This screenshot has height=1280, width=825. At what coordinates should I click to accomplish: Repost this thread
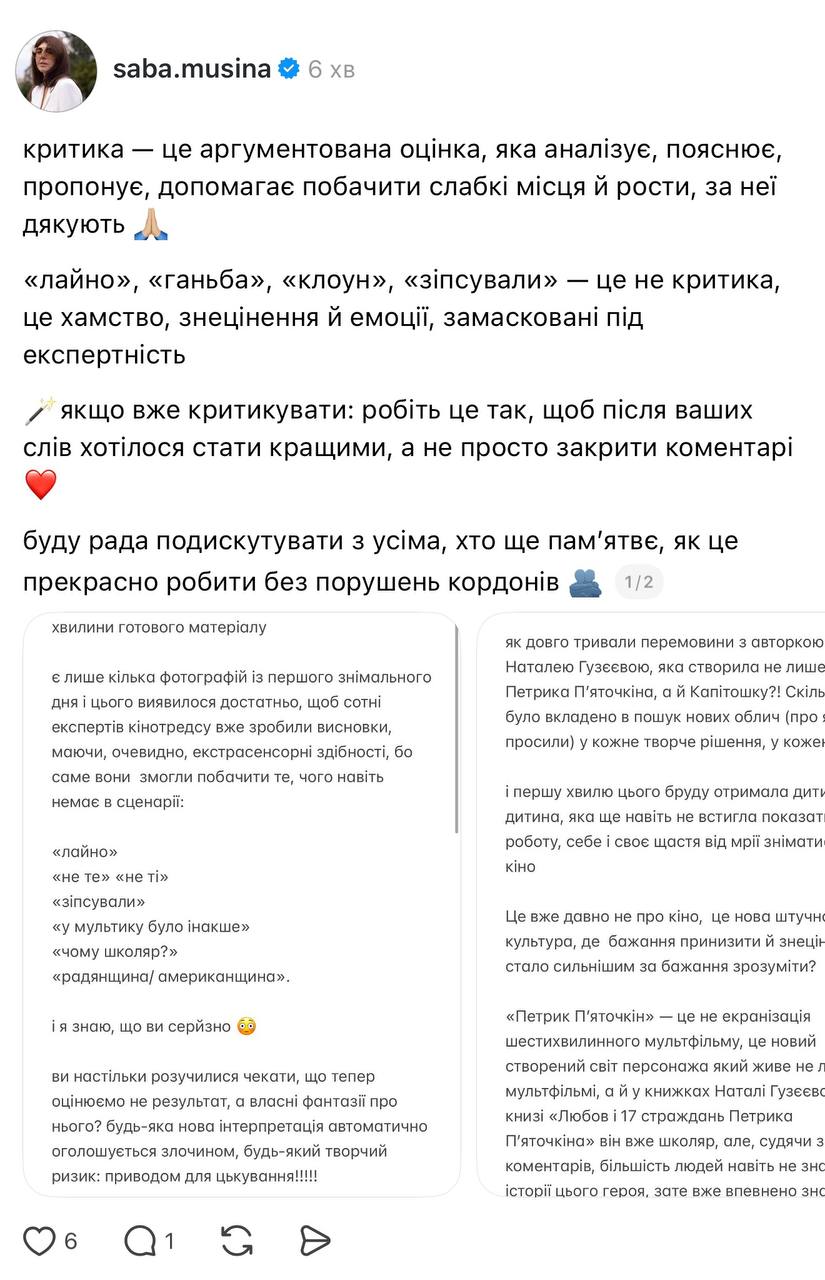236,1242
